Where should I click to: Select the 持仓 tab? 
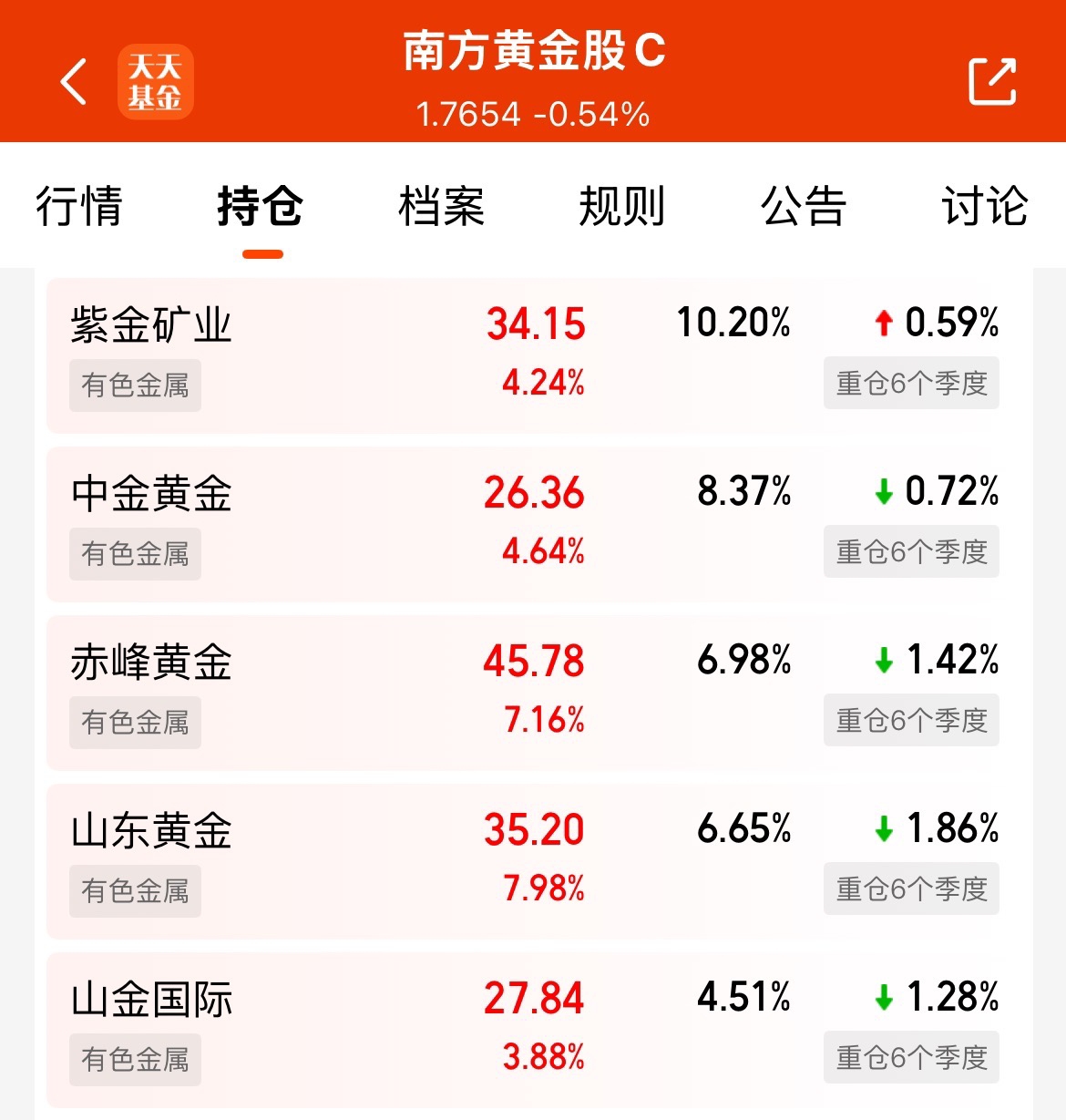[x=261, y=206]
